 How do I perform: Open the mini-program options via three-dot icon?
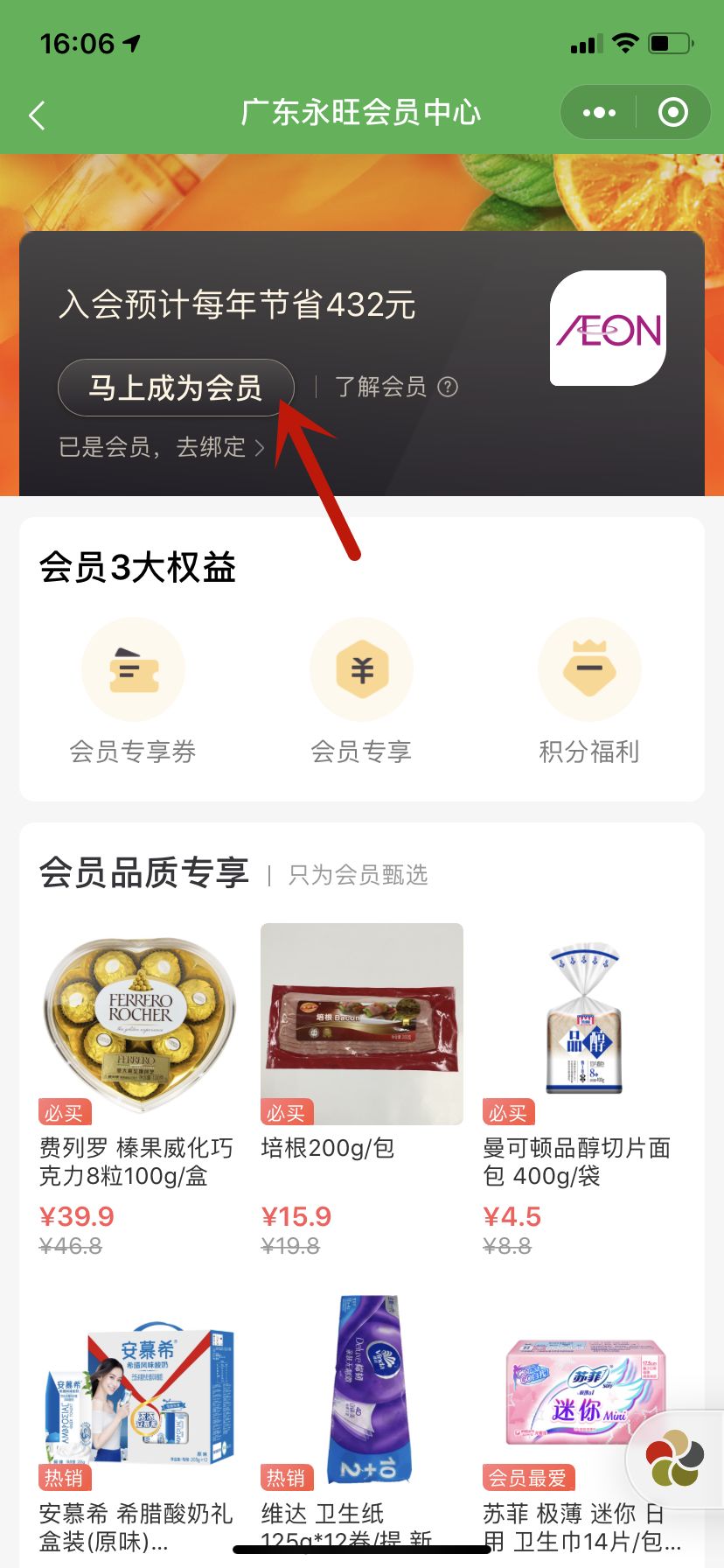tap(599, 113)
